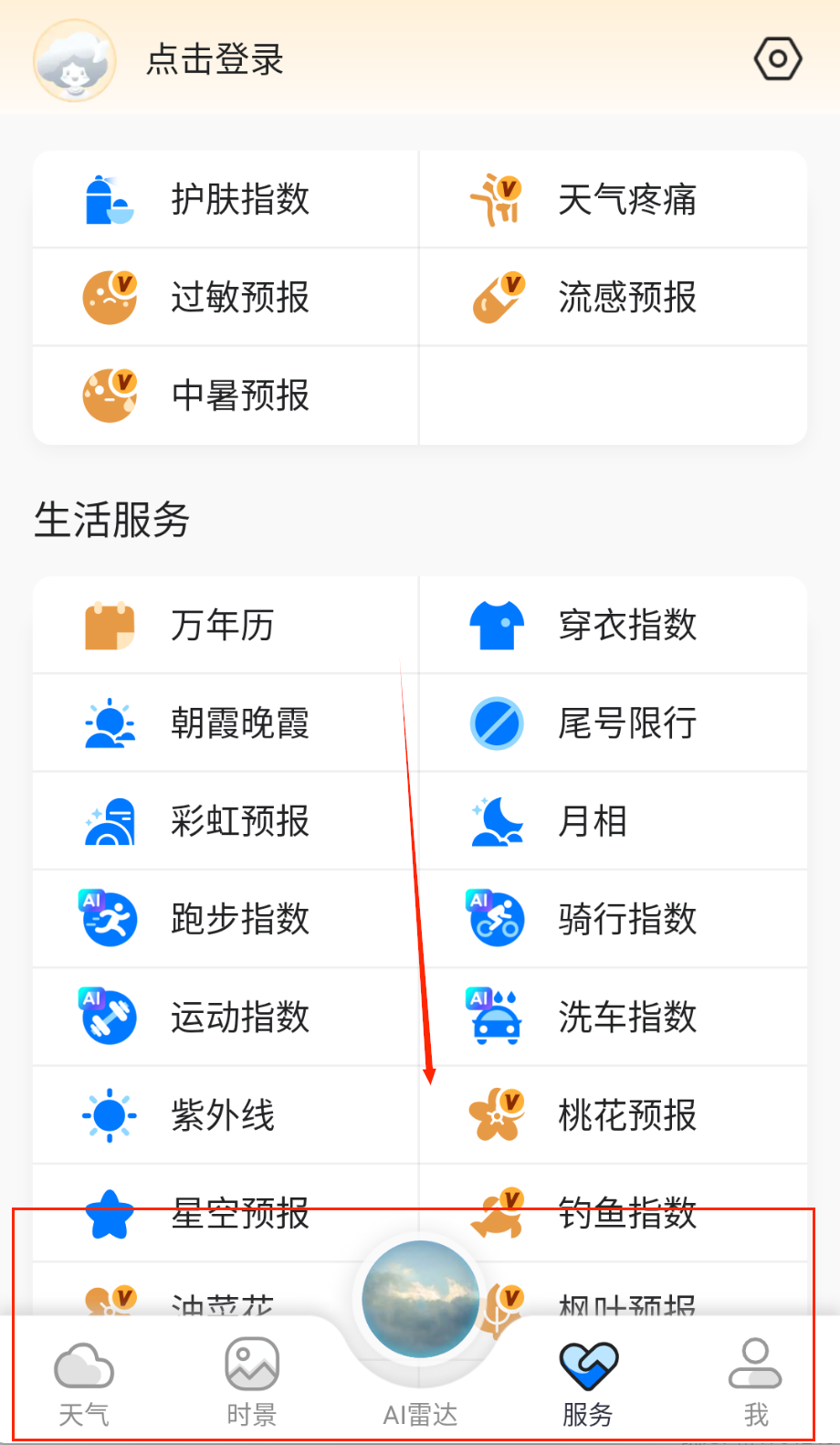Go to the 我 profile tab
The image size is (840, 1445).
click(x=755, y=1382)
